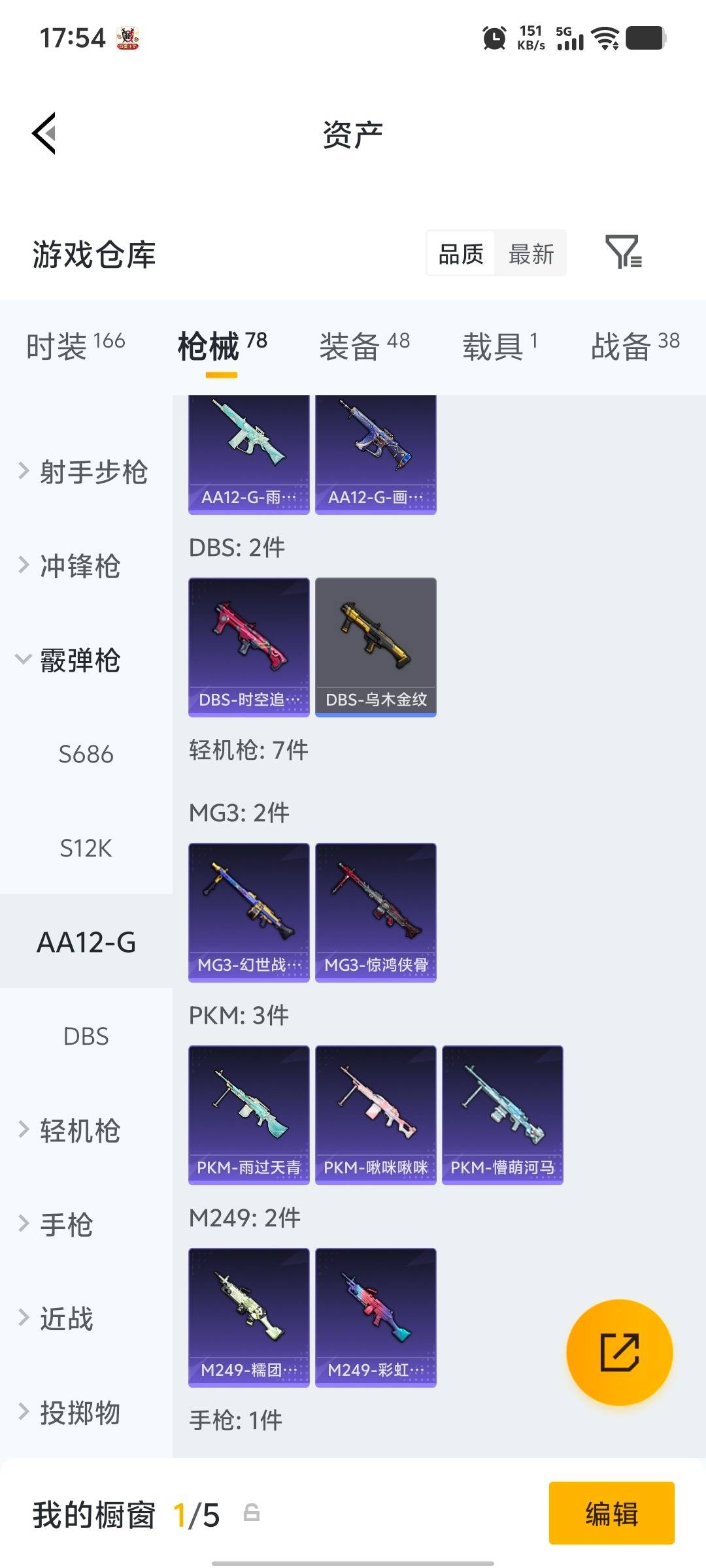This screenshot has width=706, height=1568.
Task: Select the M249-彩虹 skin thumbnail
Action: coord(375,1318)
